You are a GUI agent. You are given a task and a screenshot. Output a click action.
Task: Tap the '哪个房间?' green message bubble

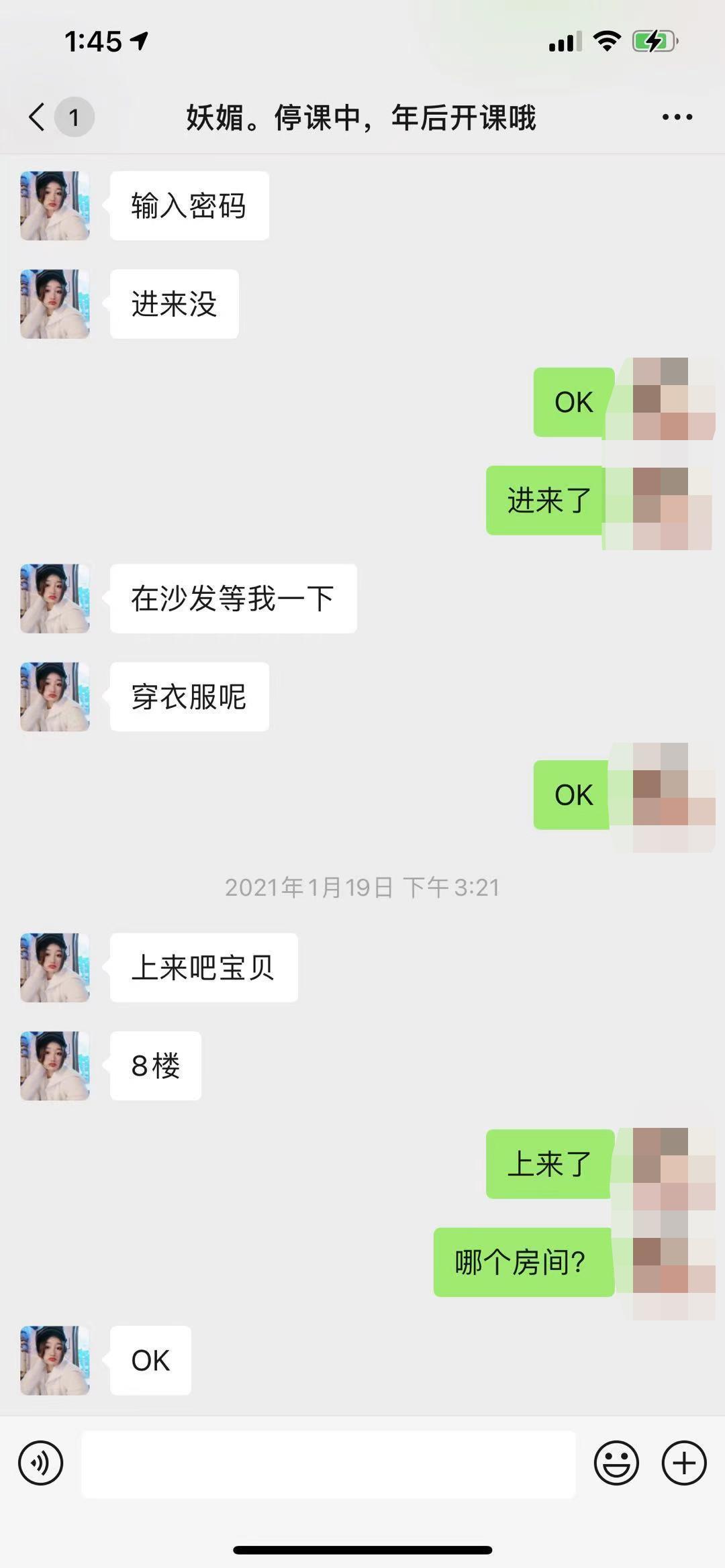[x=524, y=1262]
